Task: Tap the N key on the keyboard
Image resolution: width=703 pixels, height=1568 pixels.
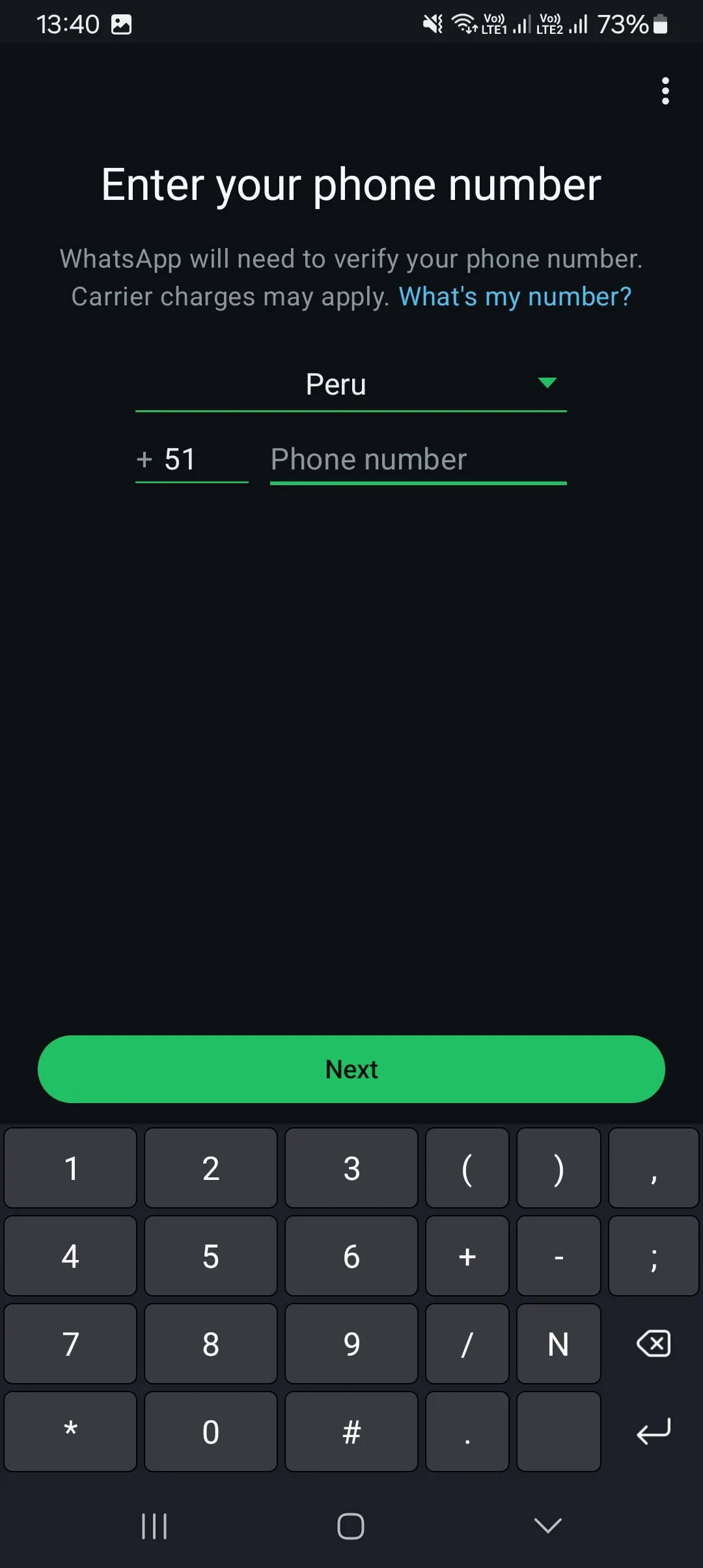Action: point(558,1343)
